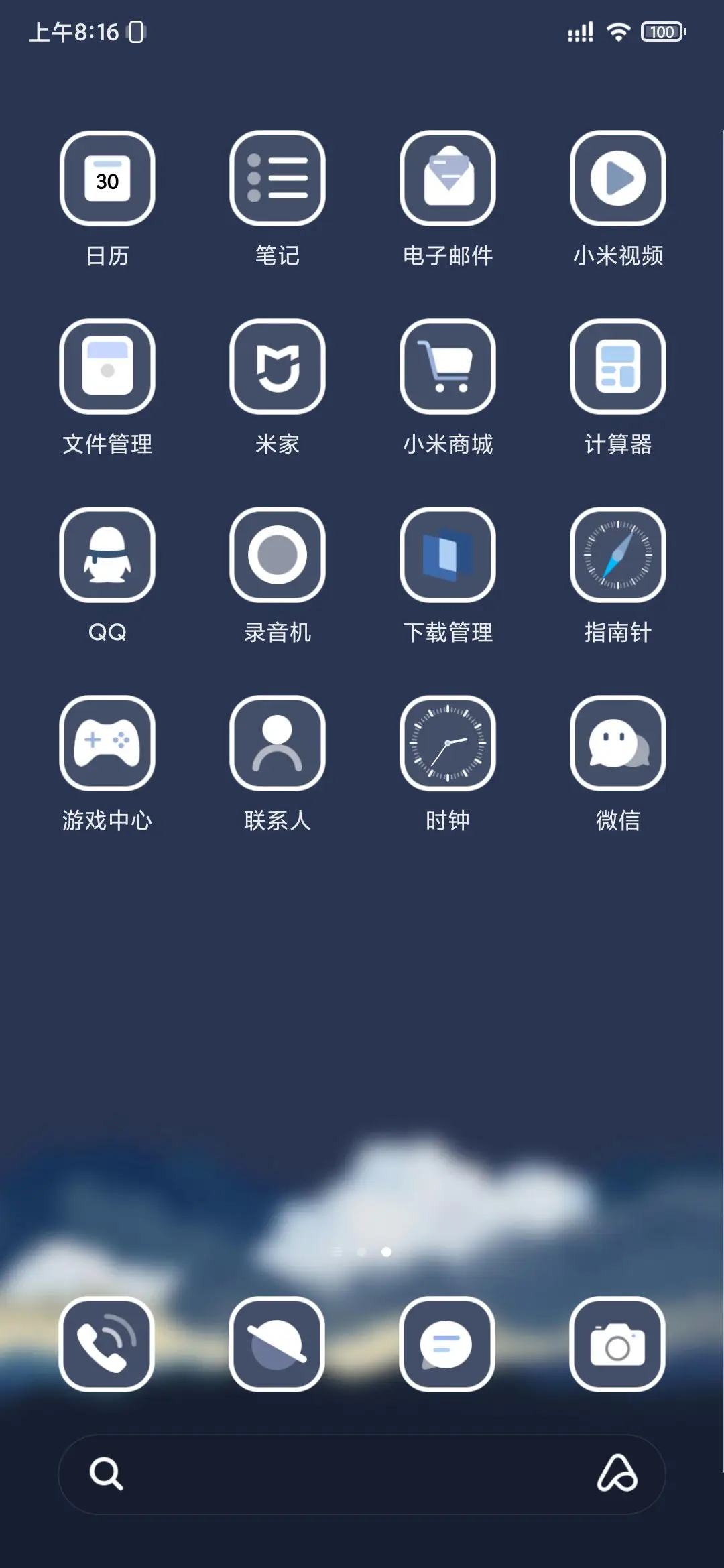Start 小米视频 (Mi Video)
This screenshot has width=724, height=1568.
pos(617,179)
